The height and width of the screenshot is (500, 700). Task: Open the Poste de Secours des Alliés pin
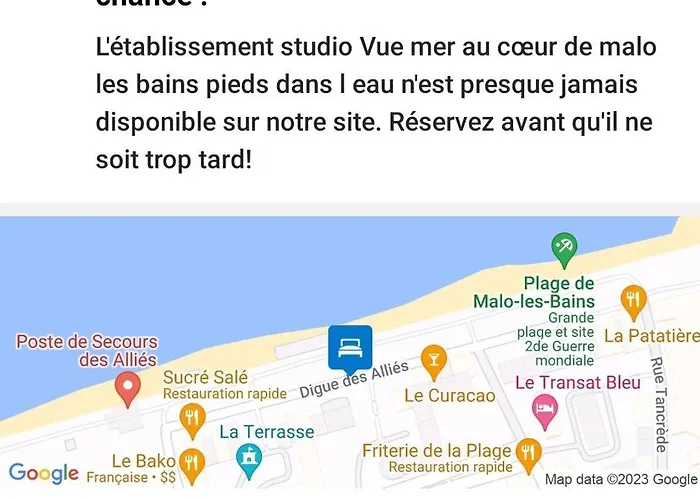pos(127,387)
